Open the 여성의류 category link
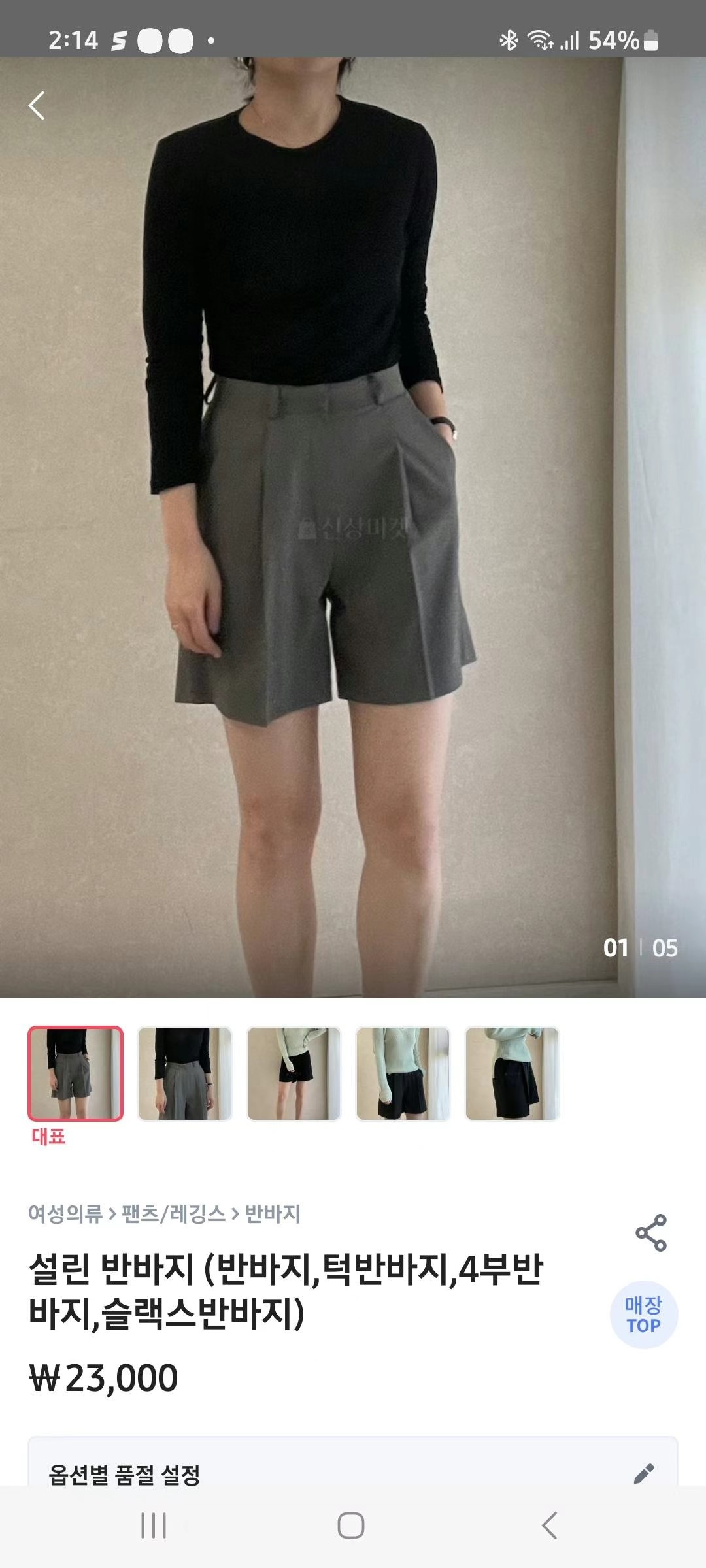Image resolution: width=706 pixels, height=1568 pixels. coord(65,1214)
